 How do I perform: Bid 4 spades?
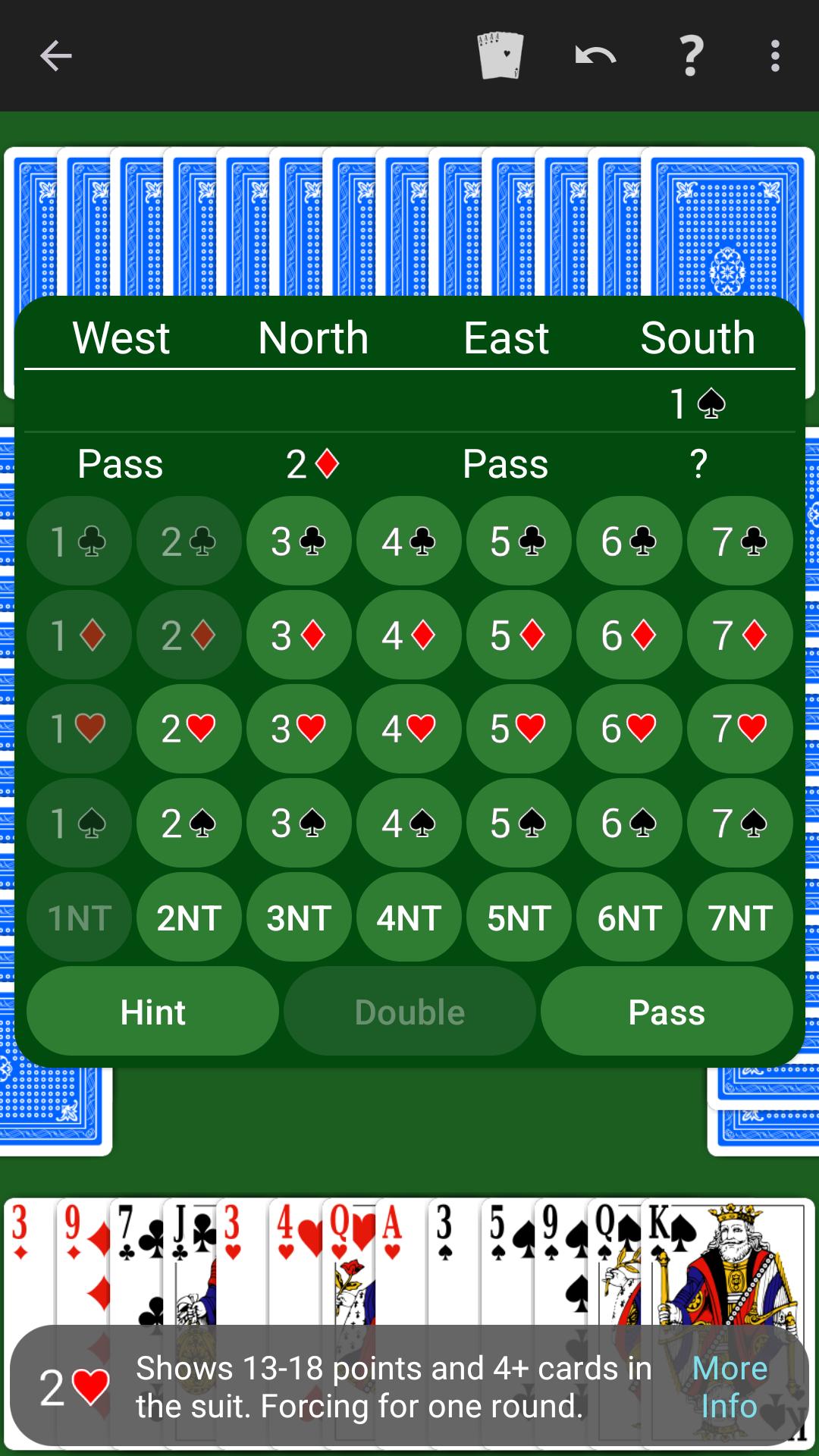409,823
